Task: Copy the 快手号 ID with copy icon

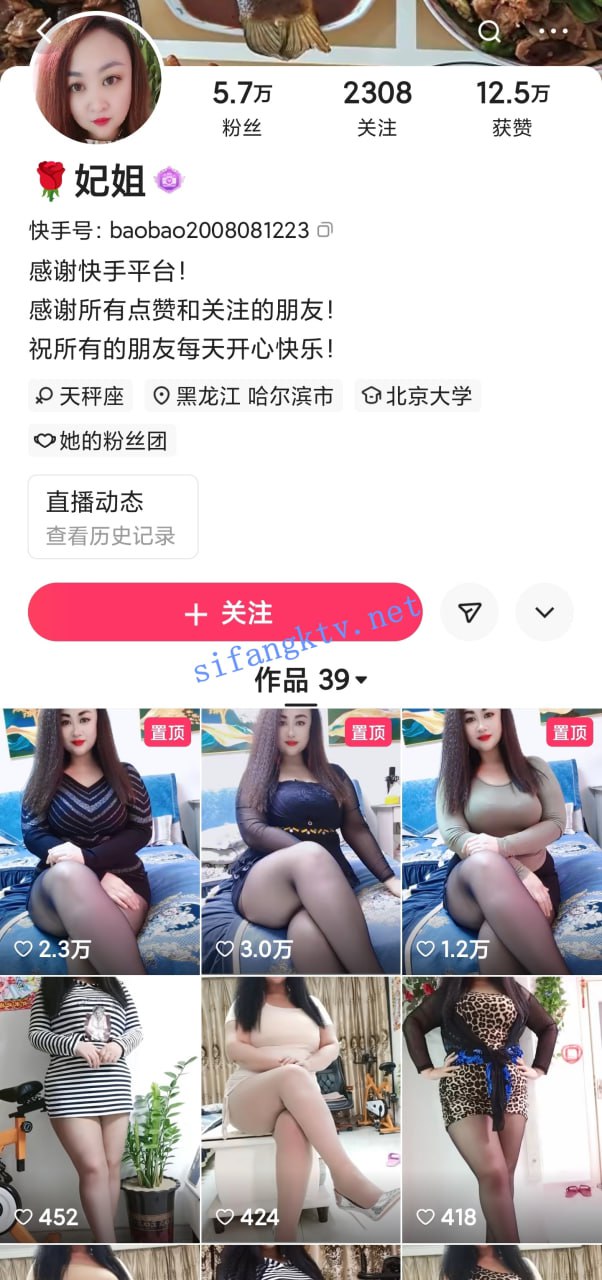Action: click(x=324, y=230)
